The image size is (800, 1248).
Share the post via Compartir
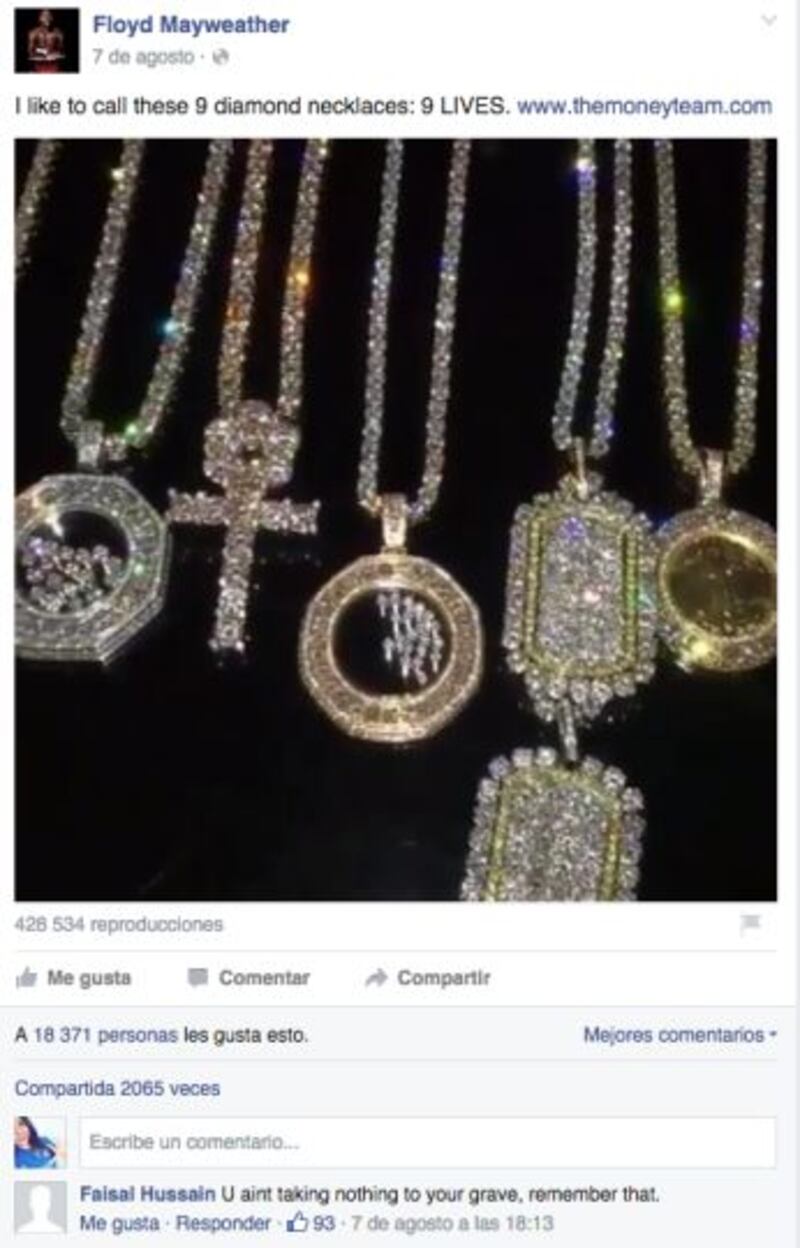pyautogui.click(x=428, y=978)
